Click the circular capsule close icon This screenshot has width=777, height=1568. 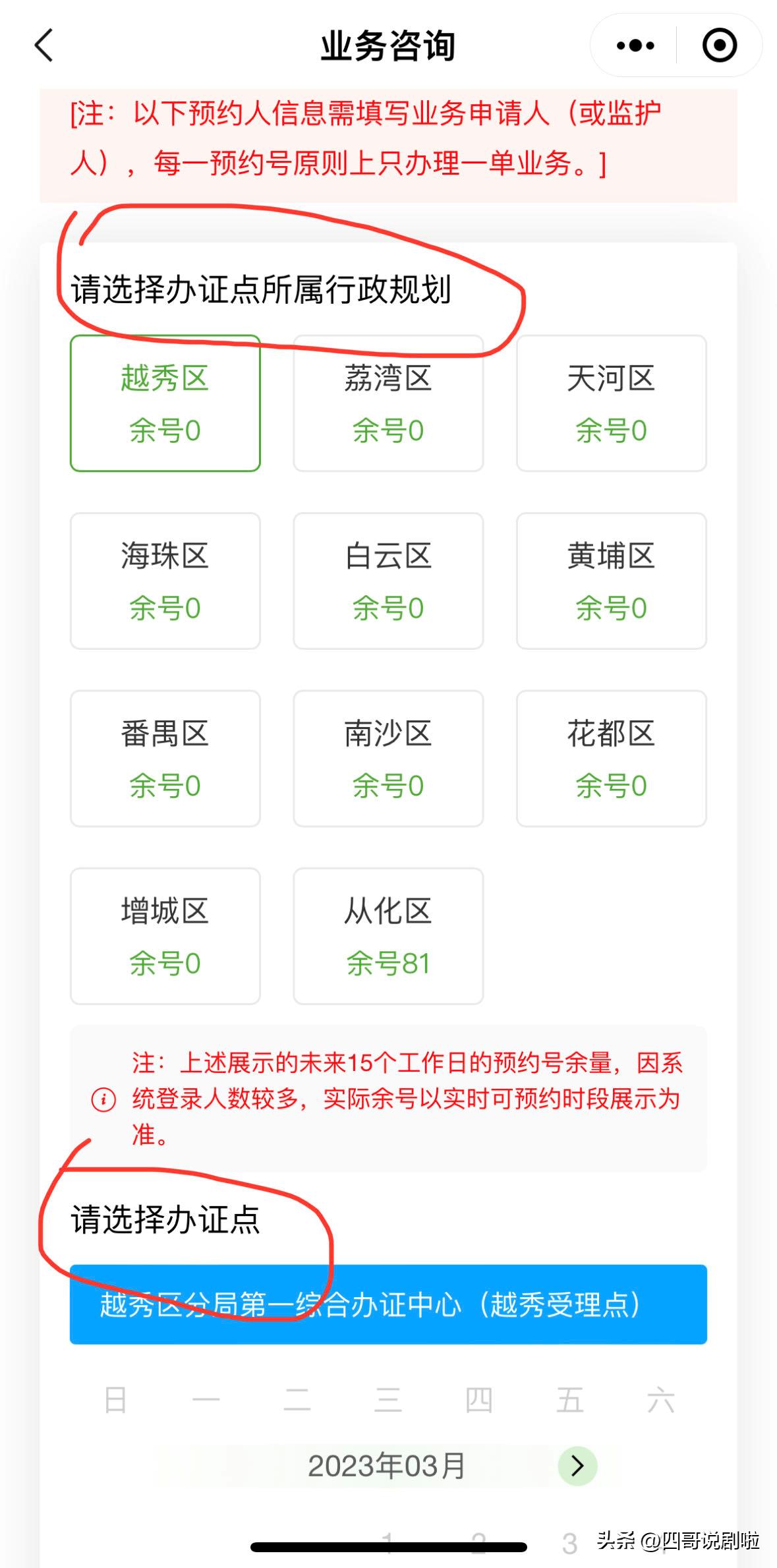(x=720, y=45)
